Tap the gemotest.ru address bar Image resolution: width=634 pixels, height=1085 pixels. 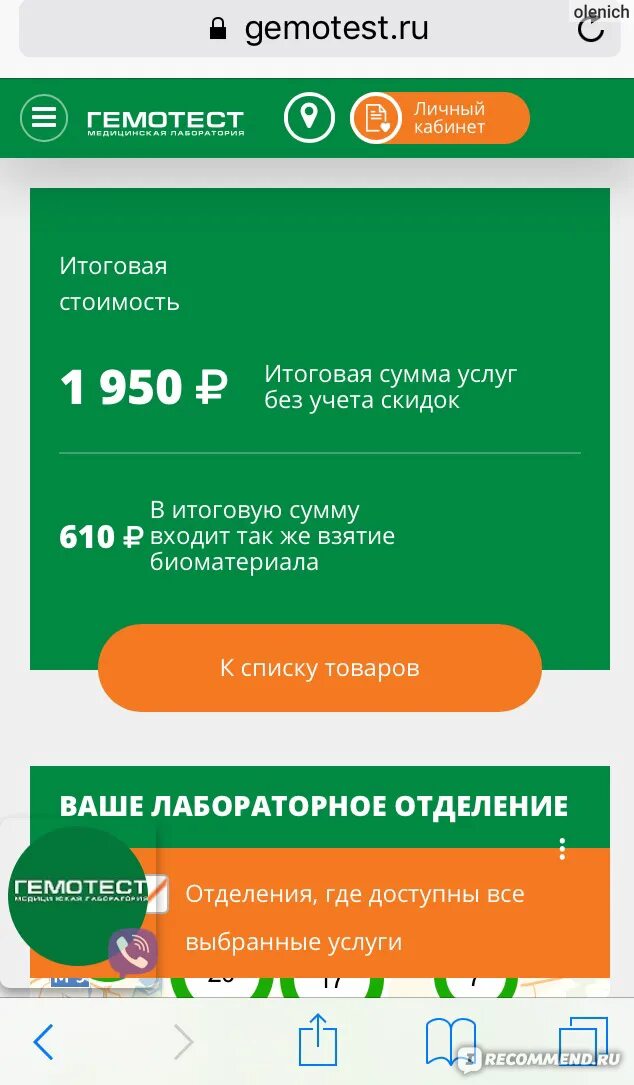pos(320,29)
